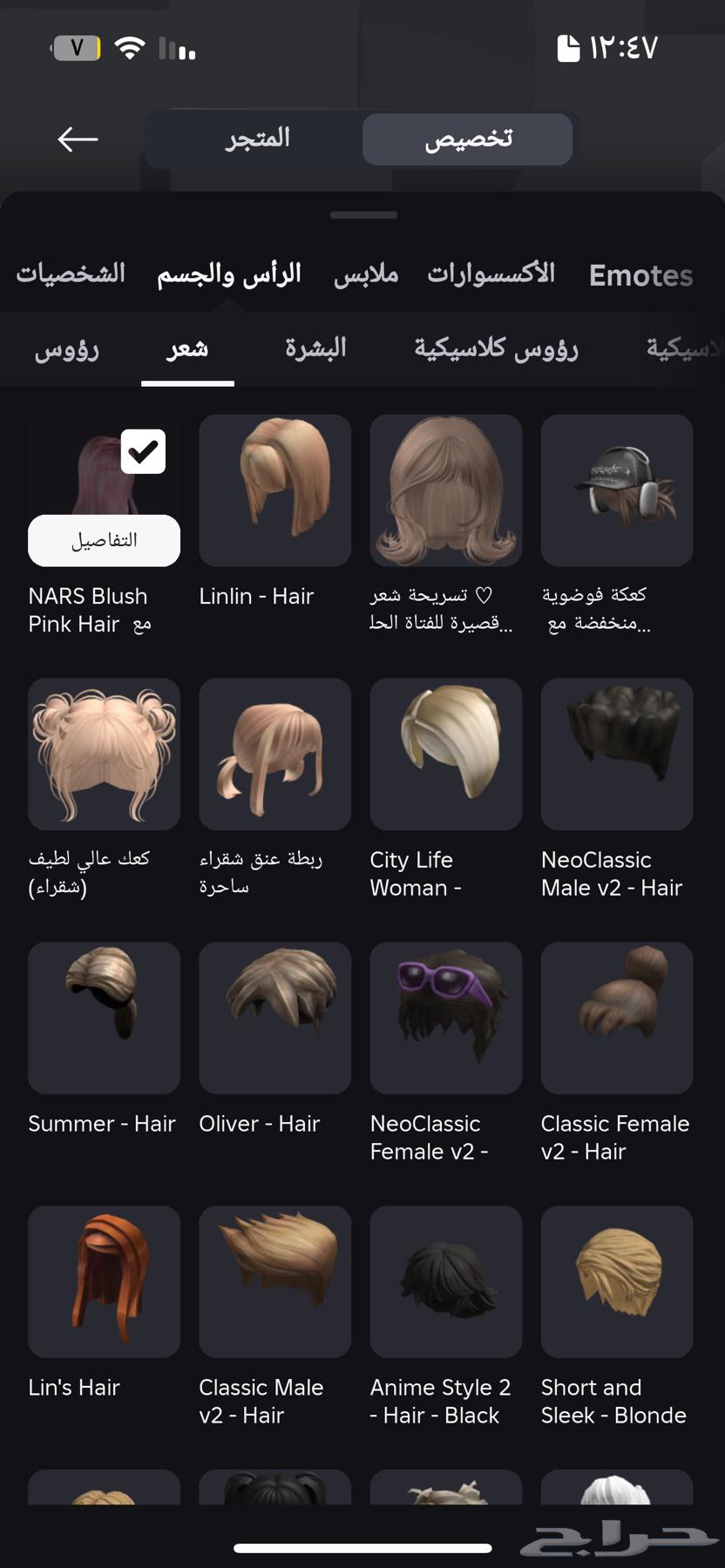Open the ملابس category tab
Image resolution: width=725 pixels, height=1568 pixels.
tap(366, 274)
